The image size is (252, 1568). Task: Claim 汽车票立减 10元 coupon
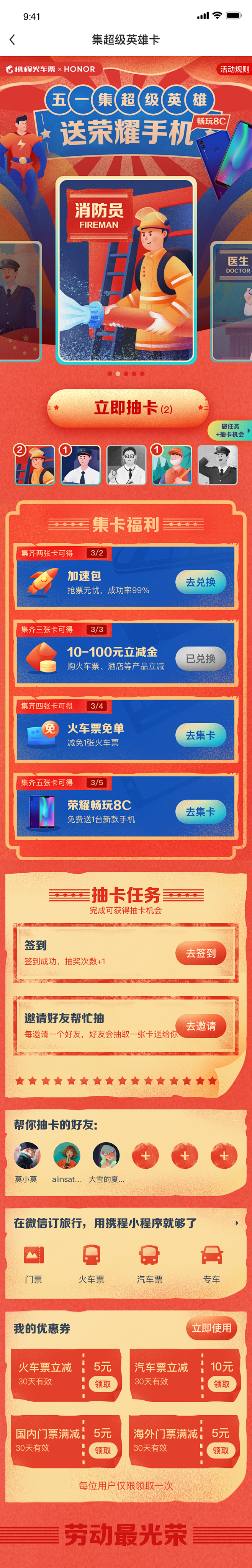pos(222,1384)
